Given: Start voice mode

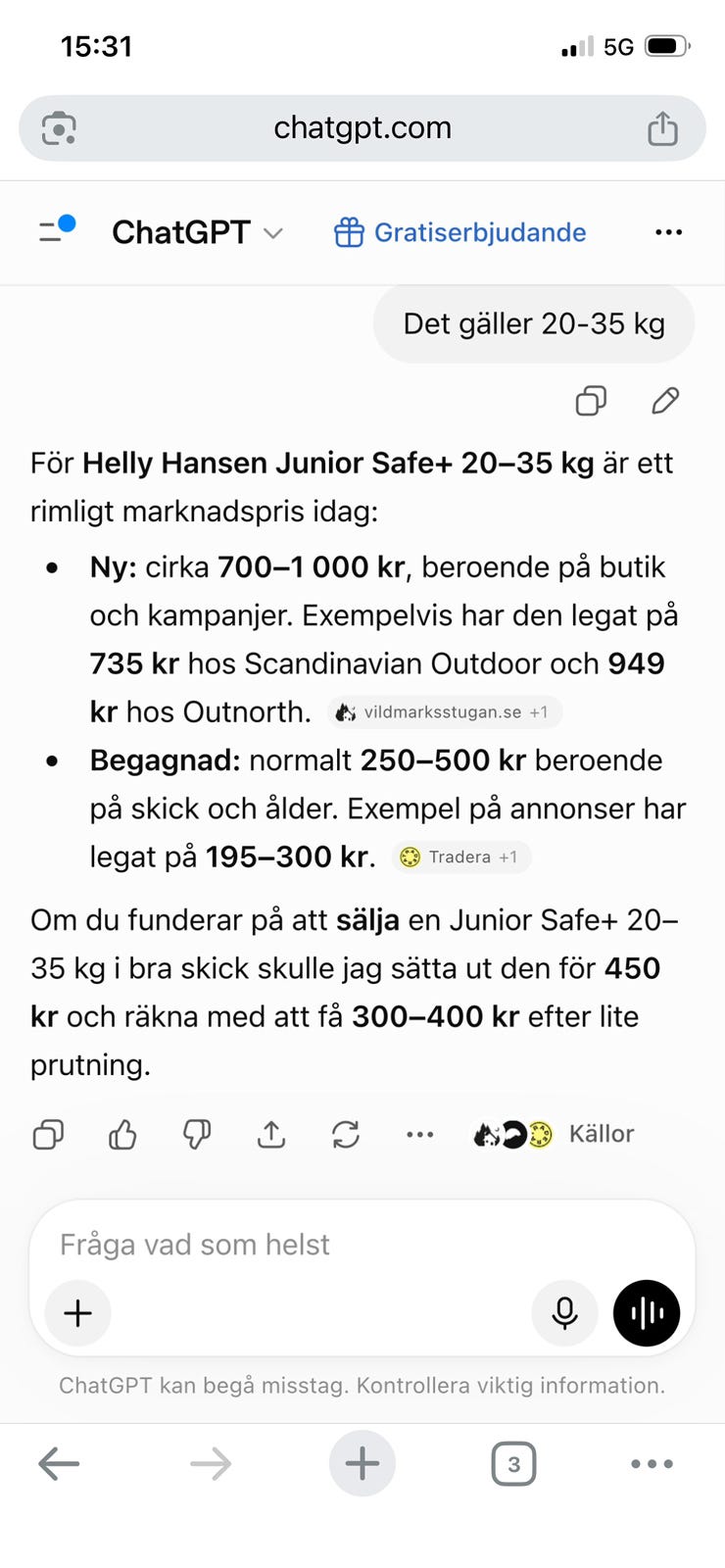Looking at the screenshot, I should [x=647, y=1312].
